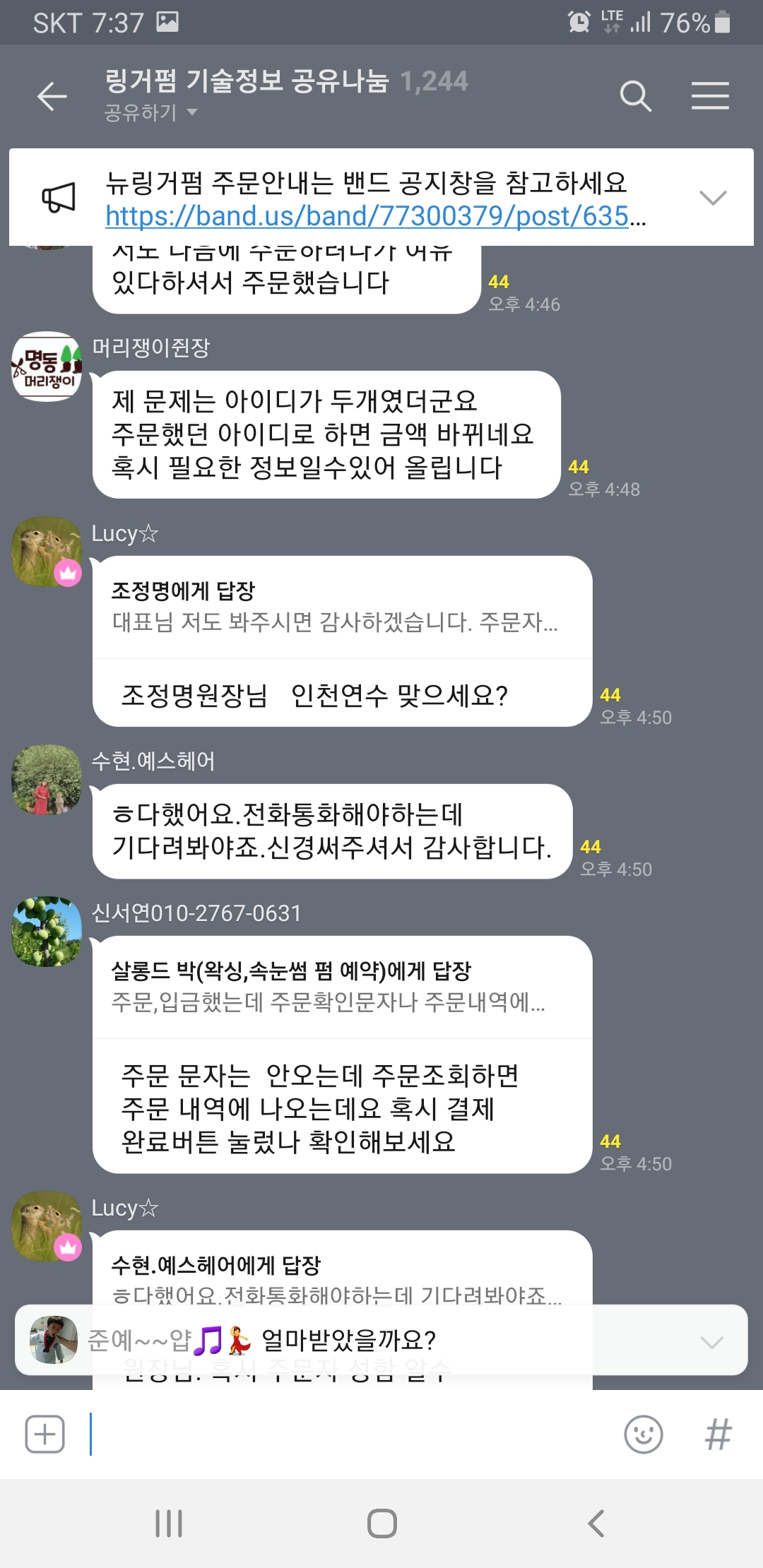Open the 공유하기 dropdown

[151, 112]
